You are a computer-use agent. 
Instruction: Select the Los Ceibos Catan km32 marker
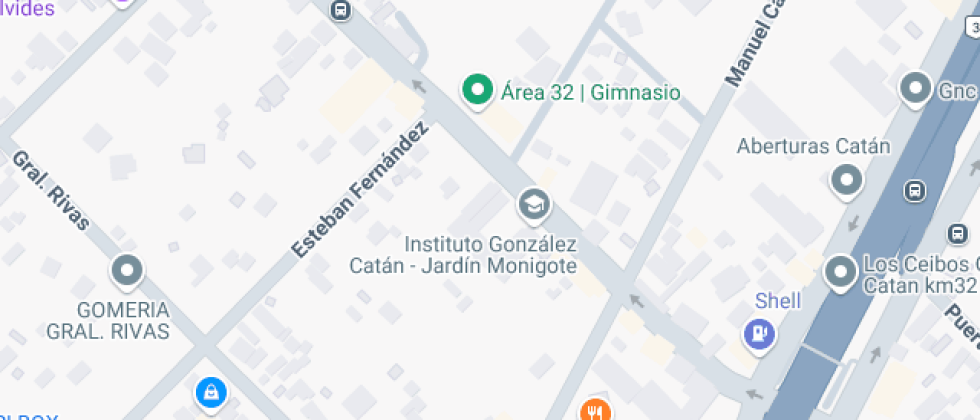click(839, 272)
